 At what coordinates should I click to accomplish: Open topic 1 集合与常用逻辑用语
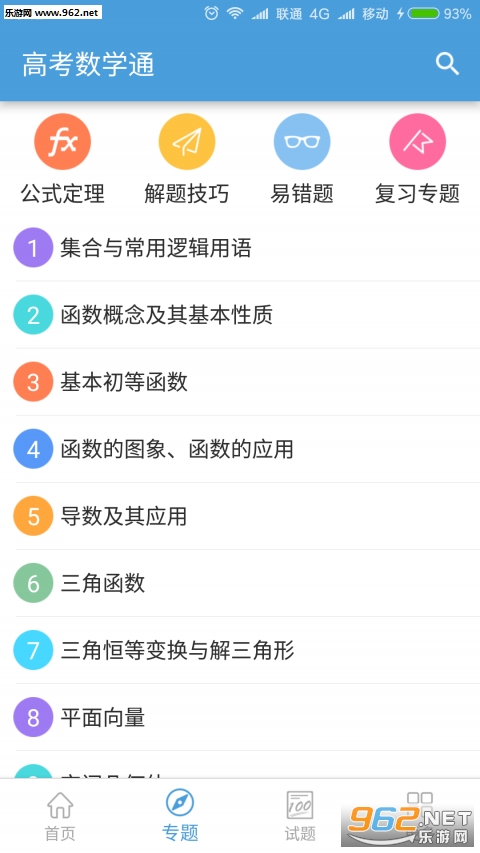(x=240, y=248)
